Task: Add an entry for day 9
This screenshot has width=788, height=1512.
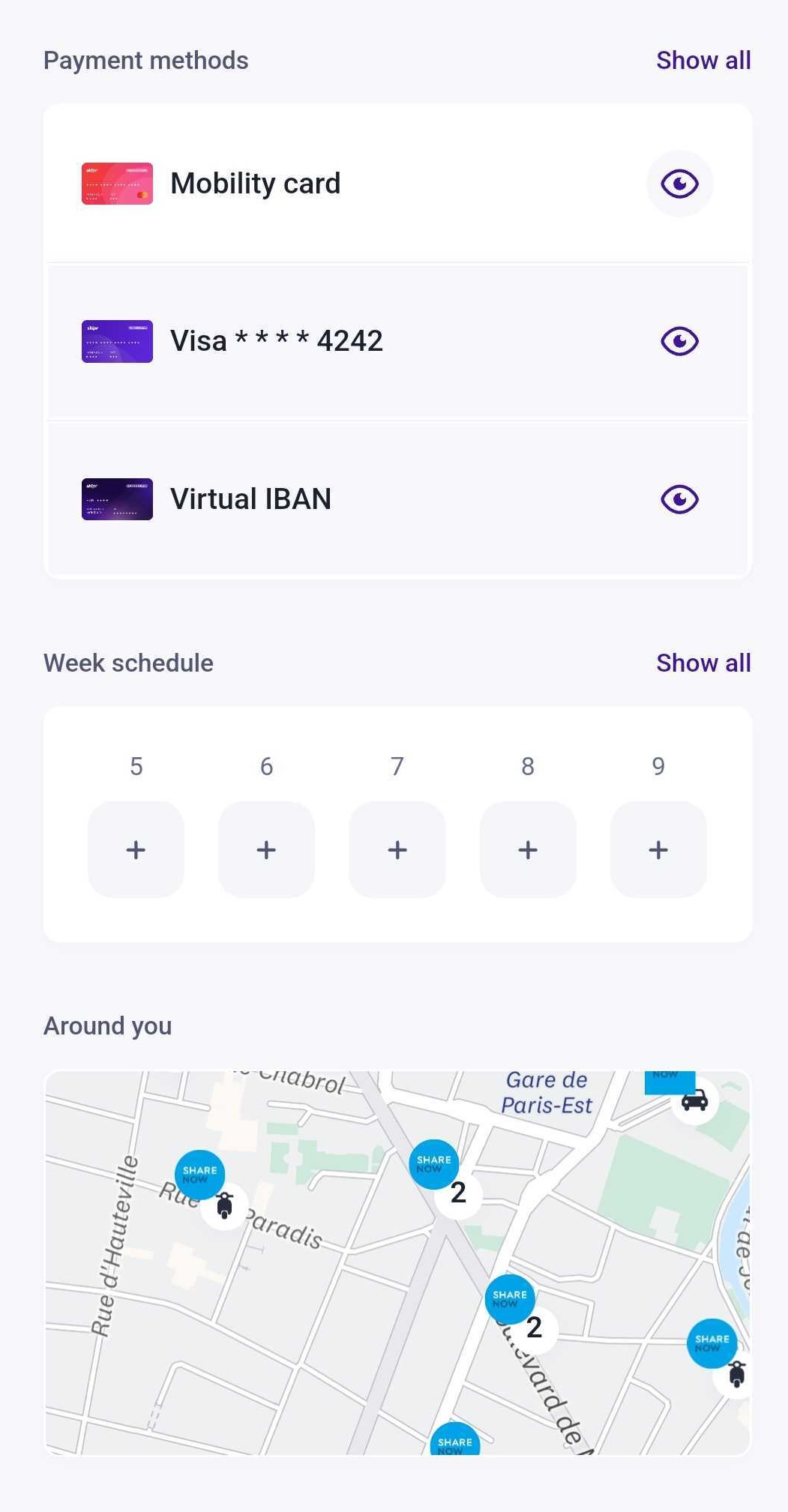Action: point(658,849)
